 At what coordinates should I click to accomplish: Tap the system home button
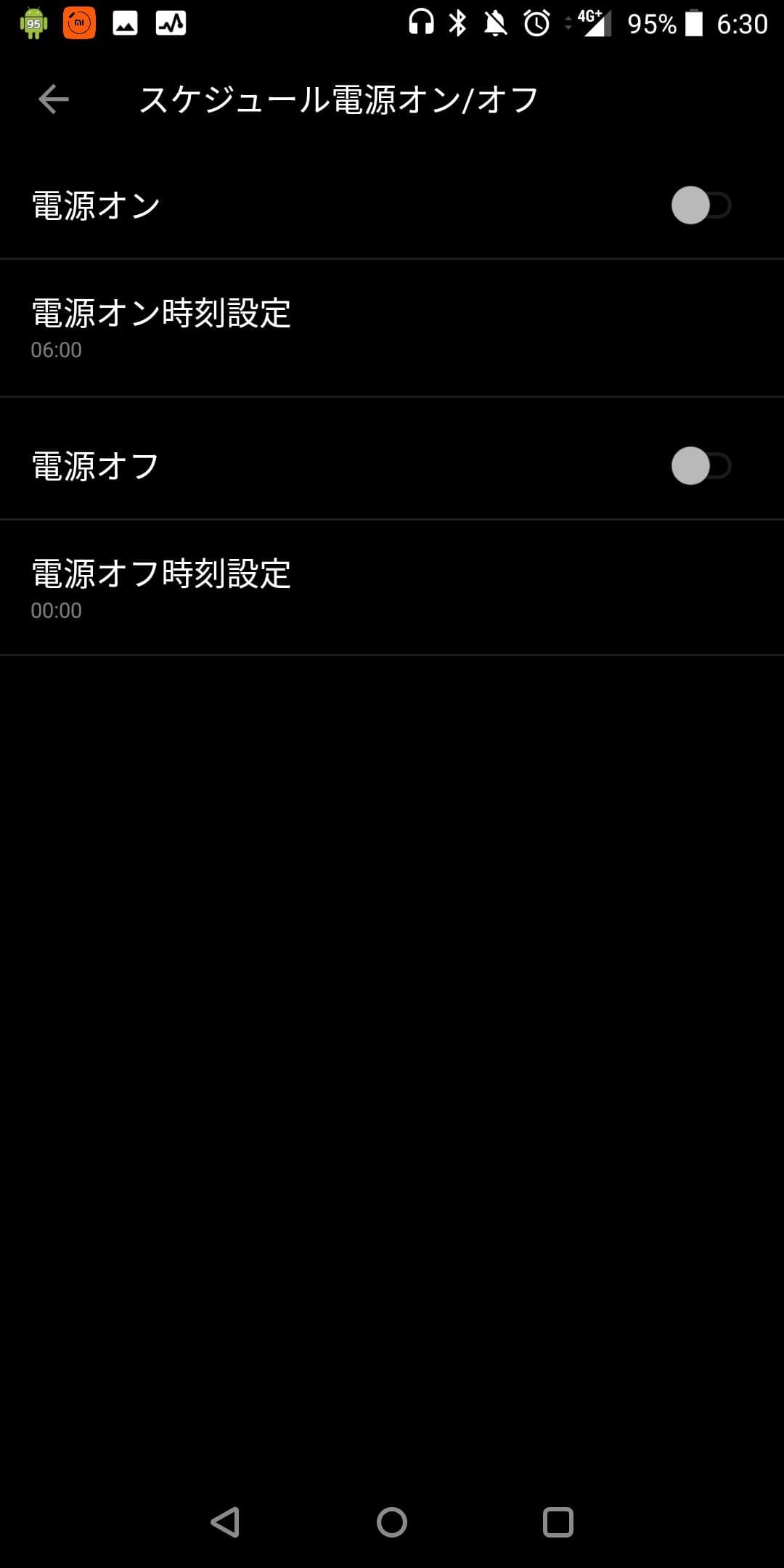tap(392, 1522)
